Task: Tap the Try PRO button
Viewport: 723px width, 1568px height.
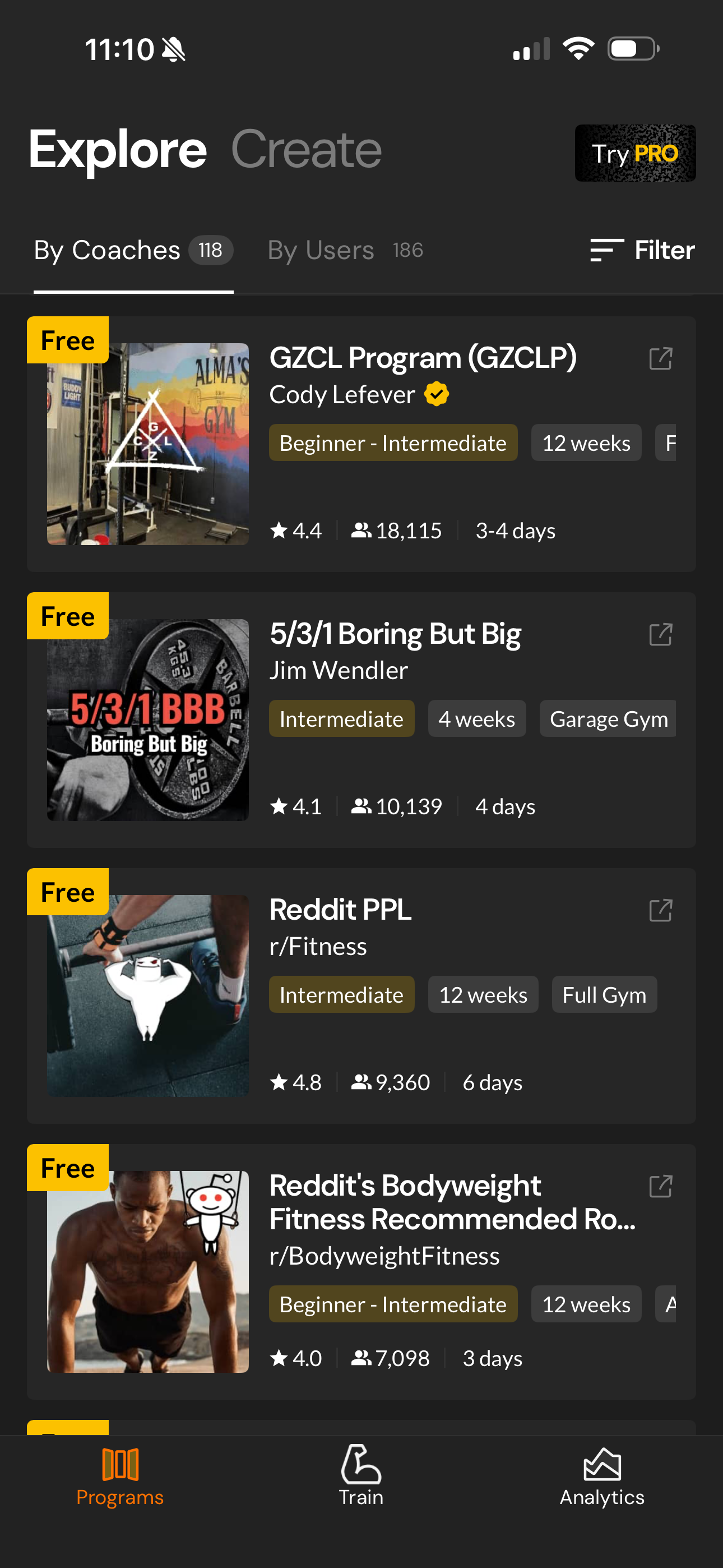Action: [635, 154]
